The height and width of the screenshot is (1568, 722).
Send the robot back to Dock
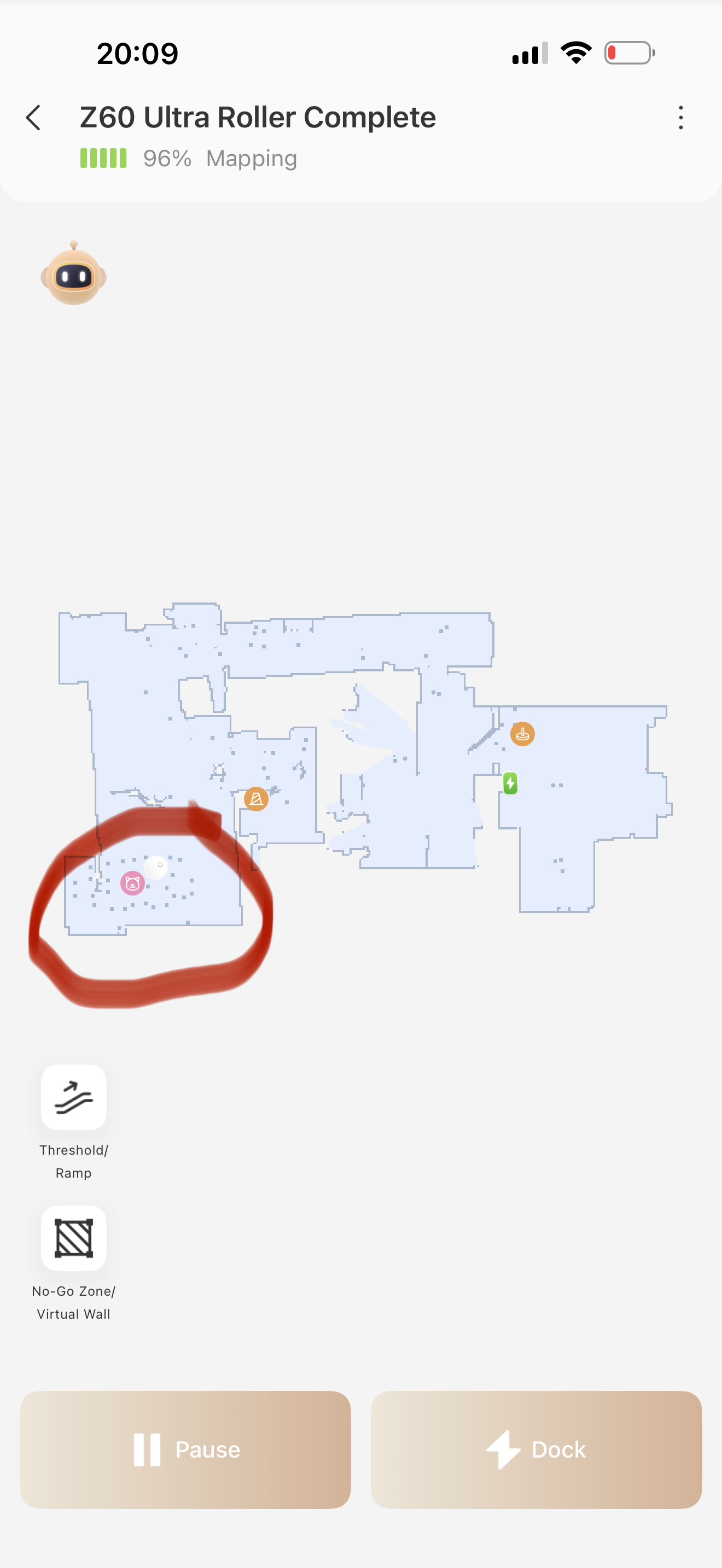[x=535, y=1449]
